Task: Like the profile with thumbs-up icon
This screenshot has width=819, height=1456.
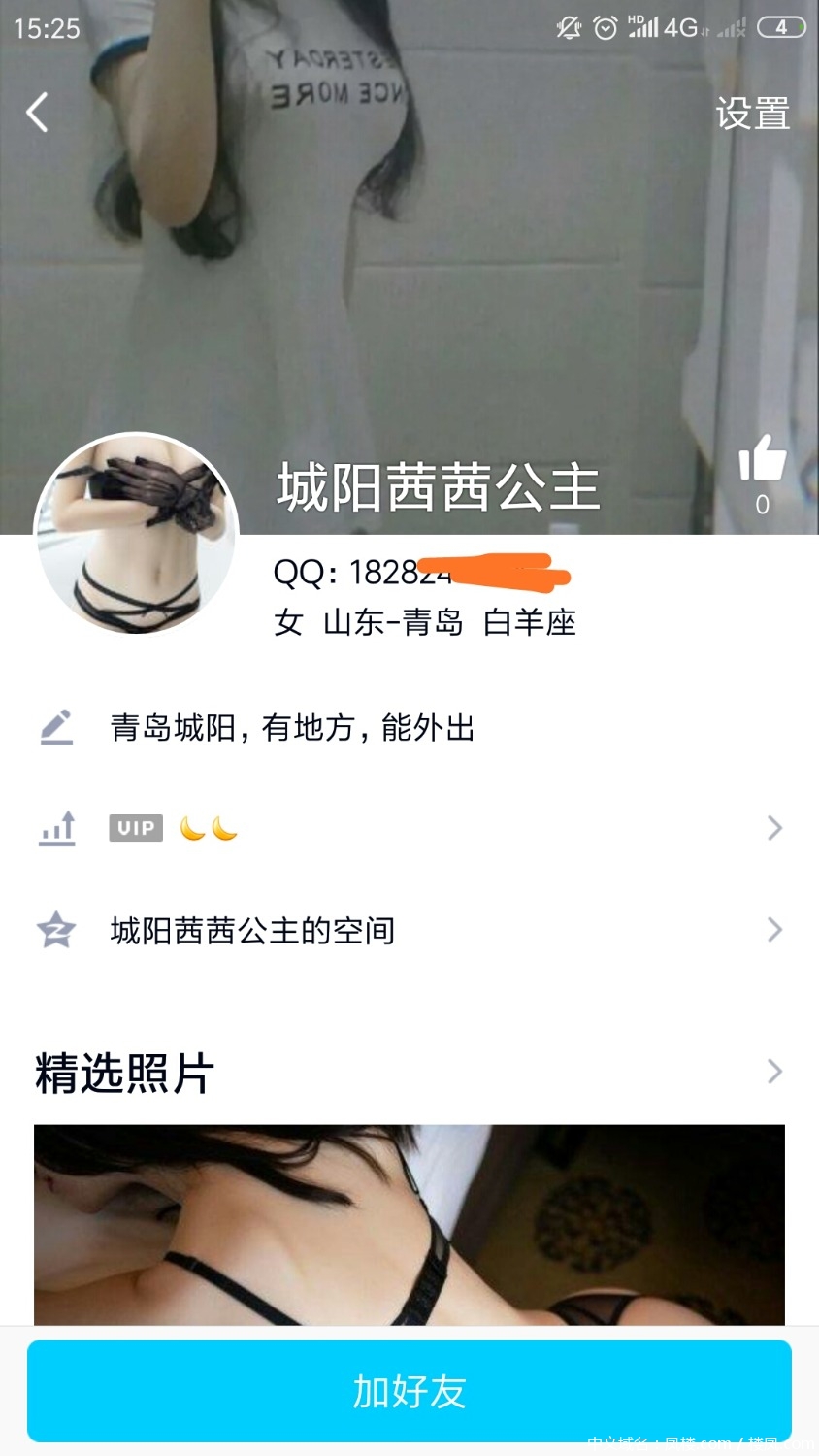Action: [762, 458]
